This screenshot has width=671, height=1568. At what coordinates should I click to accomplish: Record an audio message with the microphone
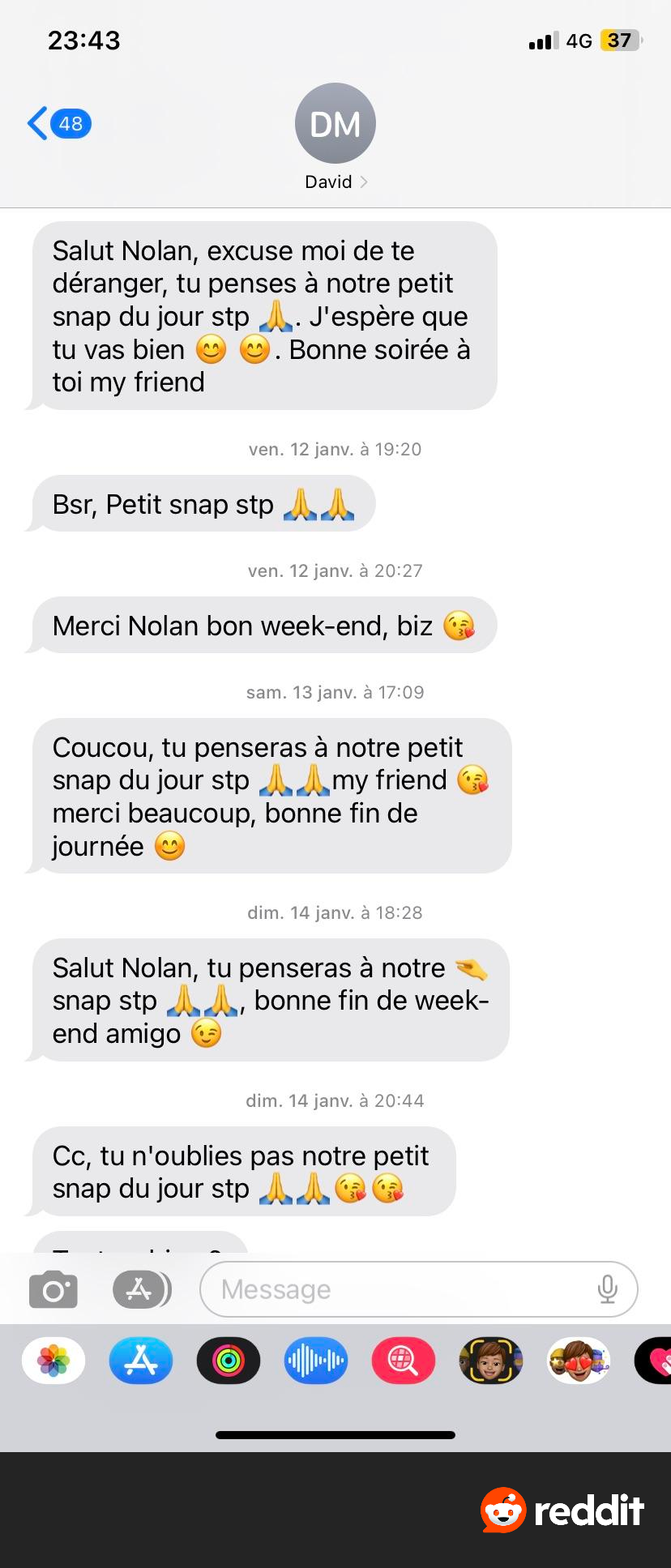click(x=607, y=1289)
